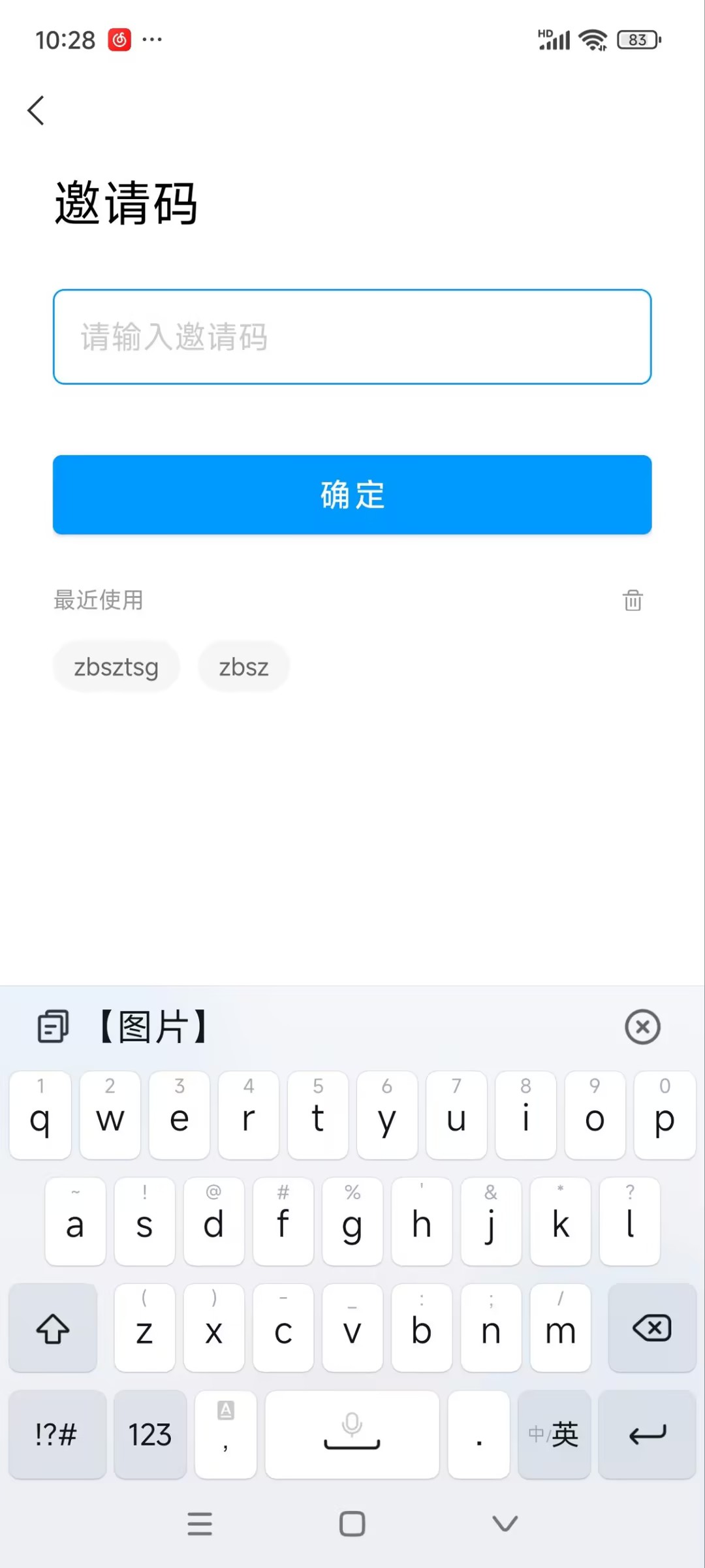Image resolution: width=705 pixels, height=1568 pixels.
Task: Select recent code zbsz chip
Action: [243, 666]
